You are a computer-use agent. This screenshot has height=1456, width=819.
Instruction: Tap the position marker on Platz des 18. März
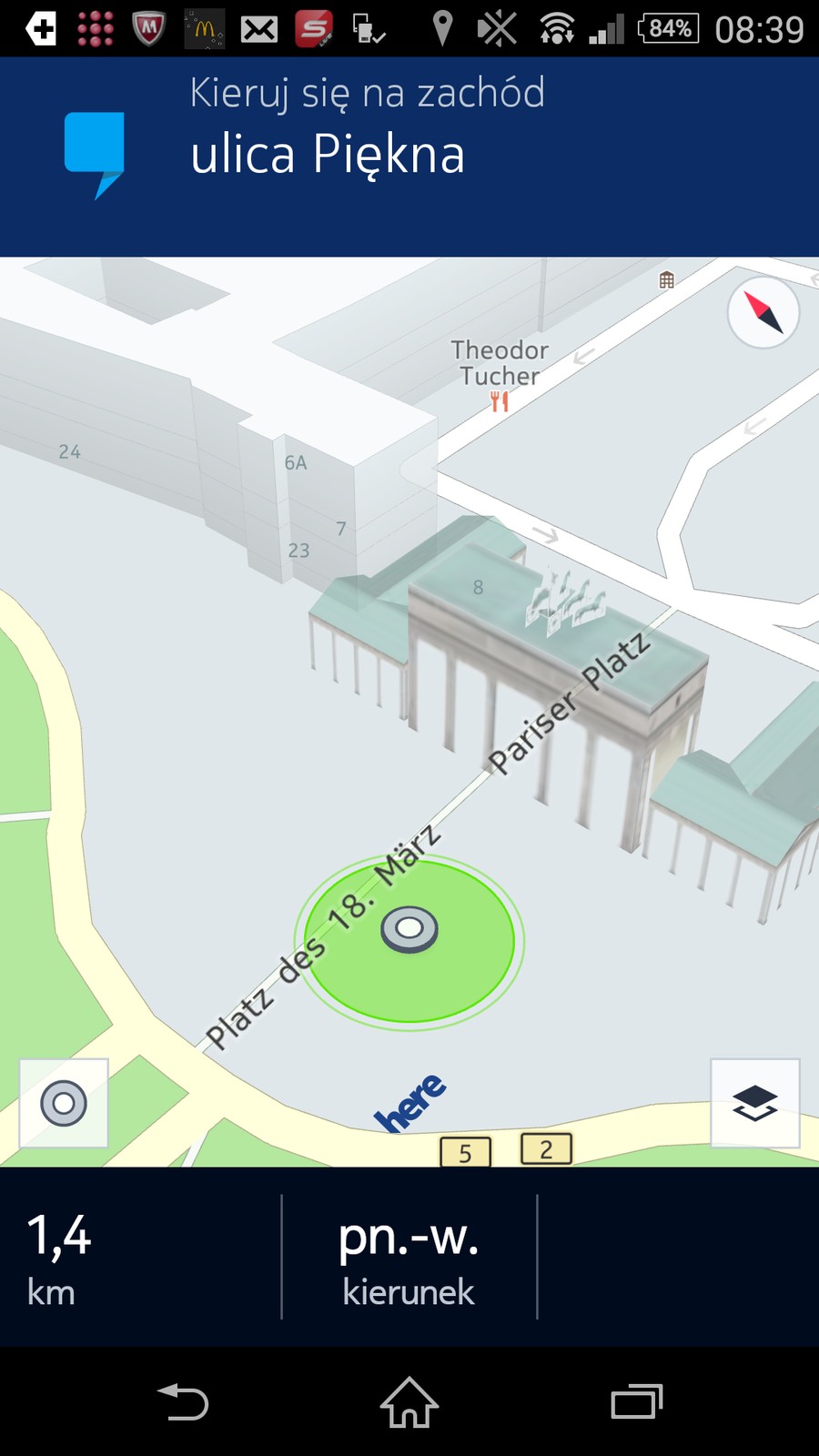point(409,927)
